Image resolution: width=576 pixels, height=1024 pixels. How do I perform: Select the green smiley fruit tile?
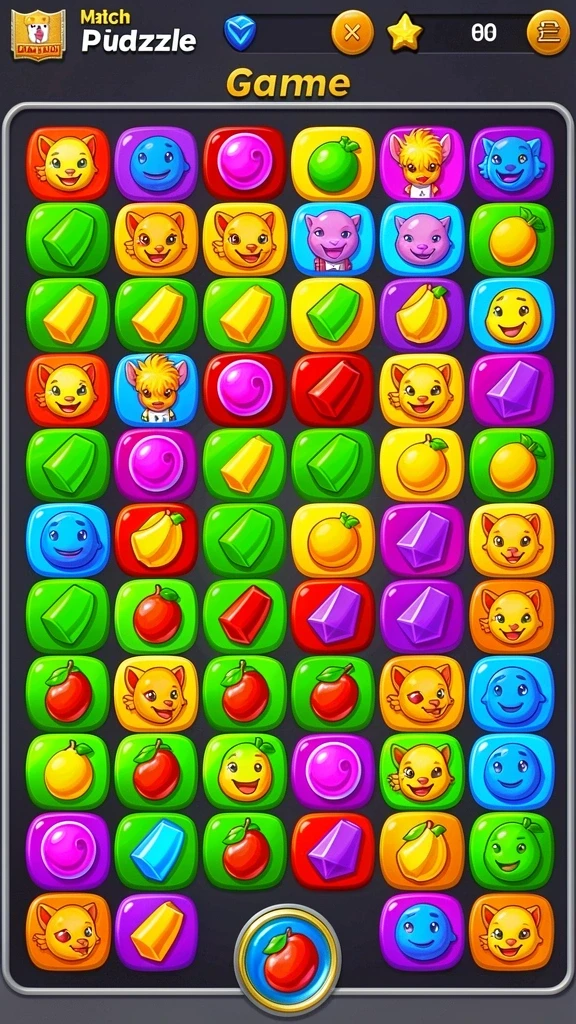pyautogui.click(x=511, y=850)
